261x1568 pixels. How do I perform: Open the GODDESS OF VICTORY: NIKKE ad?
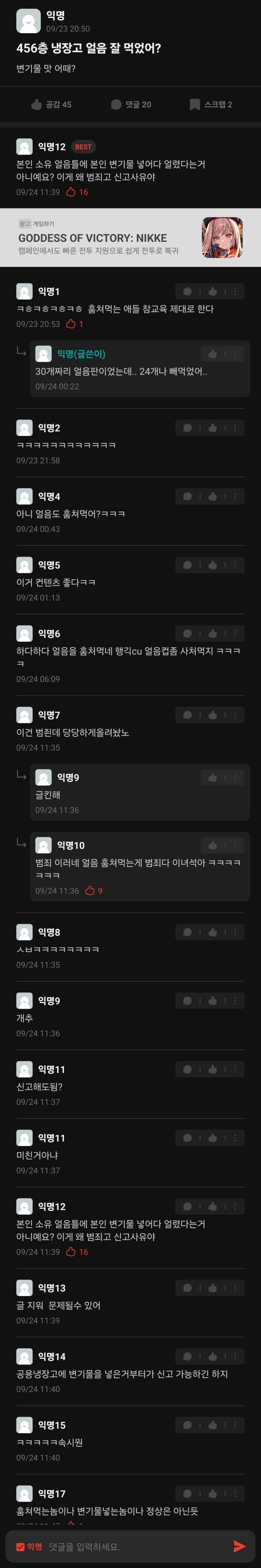pos(130,237)
